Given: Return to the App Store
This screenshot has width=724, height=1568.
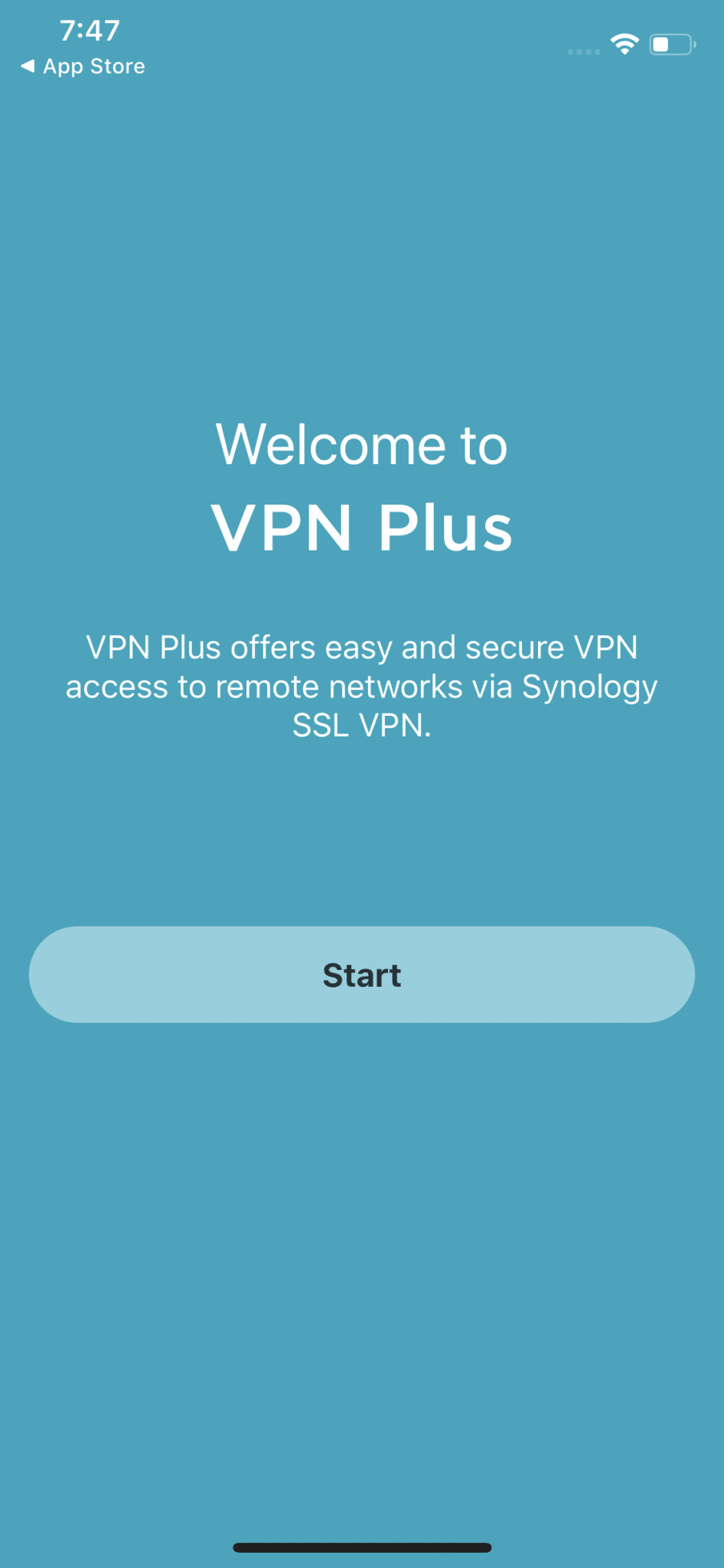Looking at the screenshot, I should tap(83, 67).
